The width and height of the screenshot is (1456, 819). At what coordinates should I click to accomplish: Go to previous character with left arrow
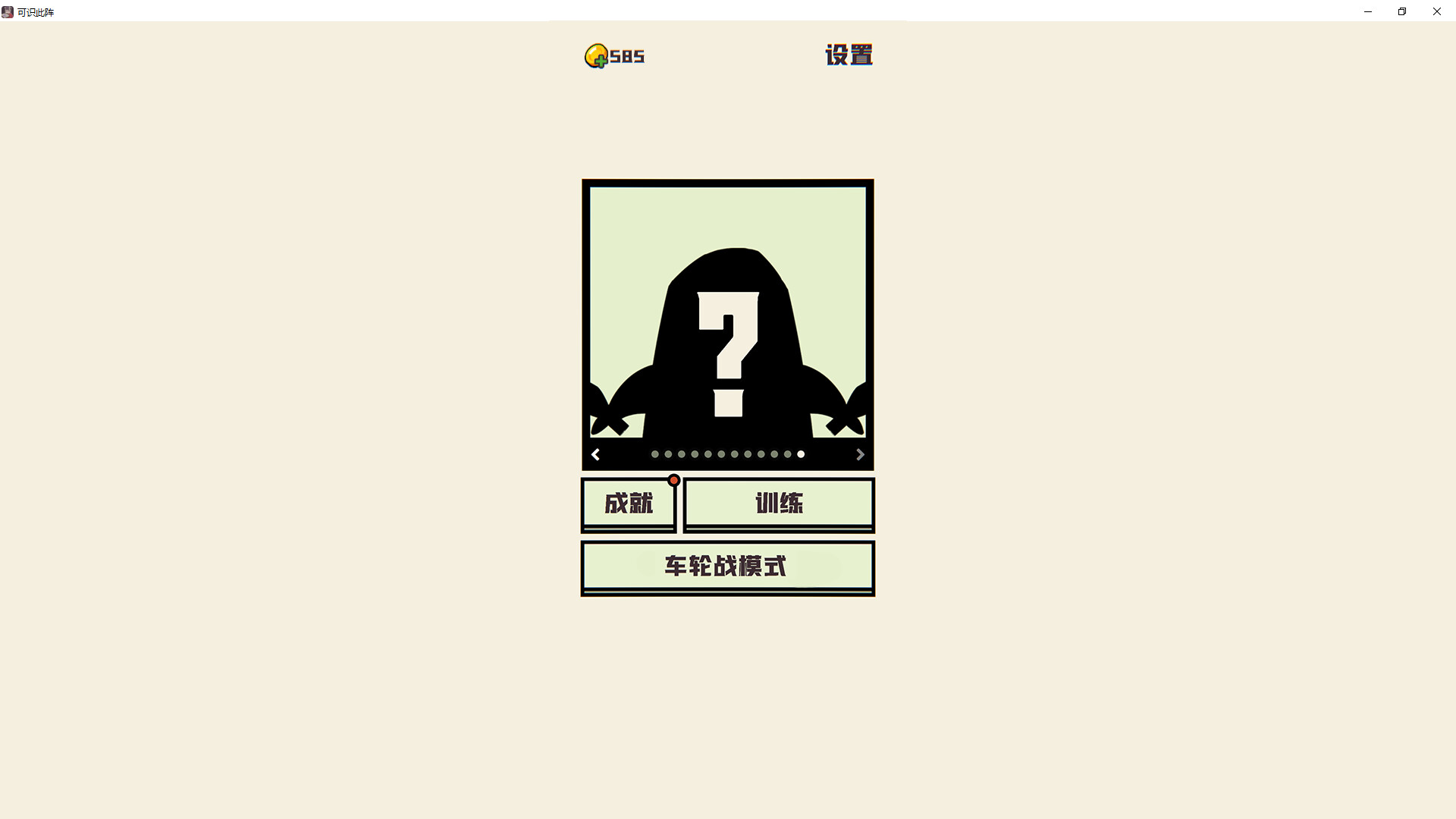point(595,454)
